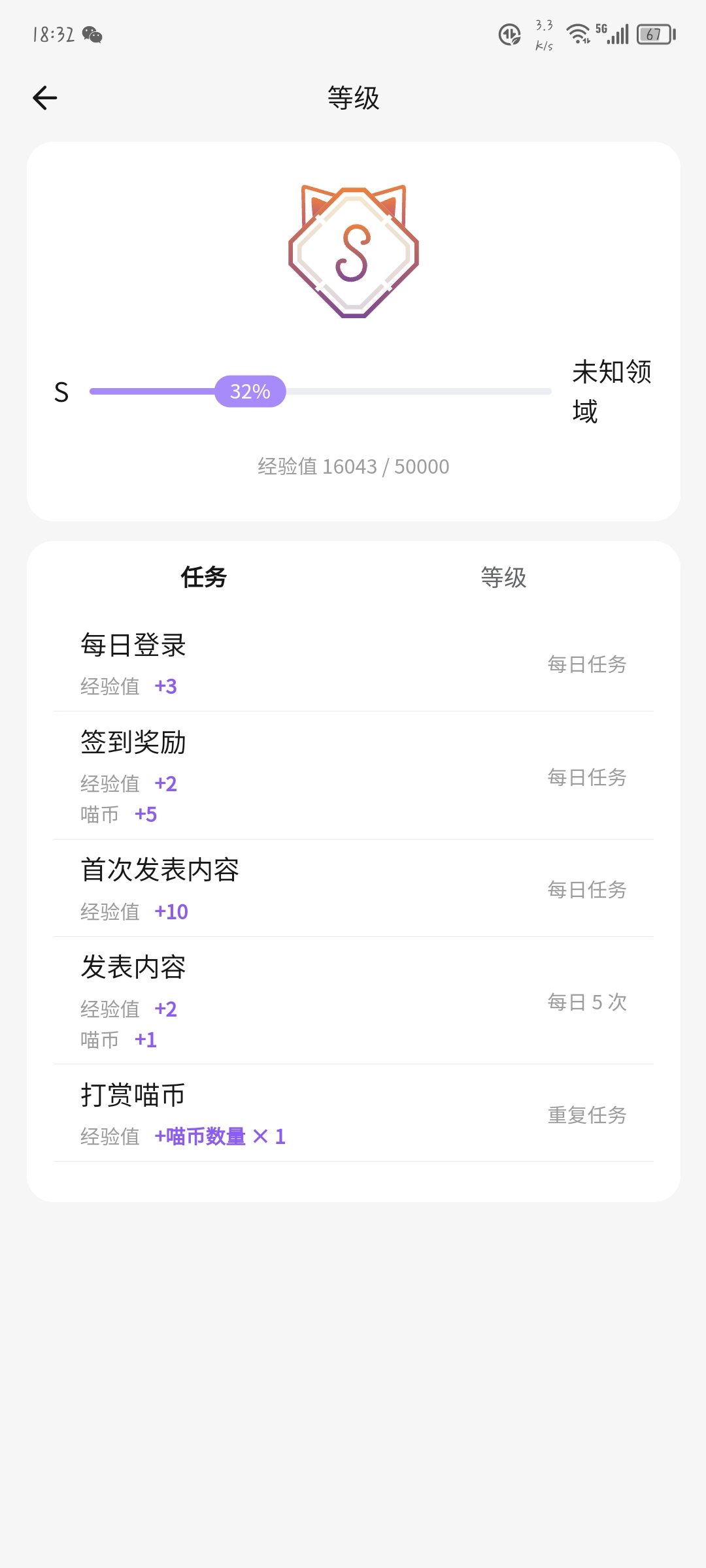Tap the experience text 16043 / 50000
This screenshot has height=1568, width=706.
coord(353,466)
